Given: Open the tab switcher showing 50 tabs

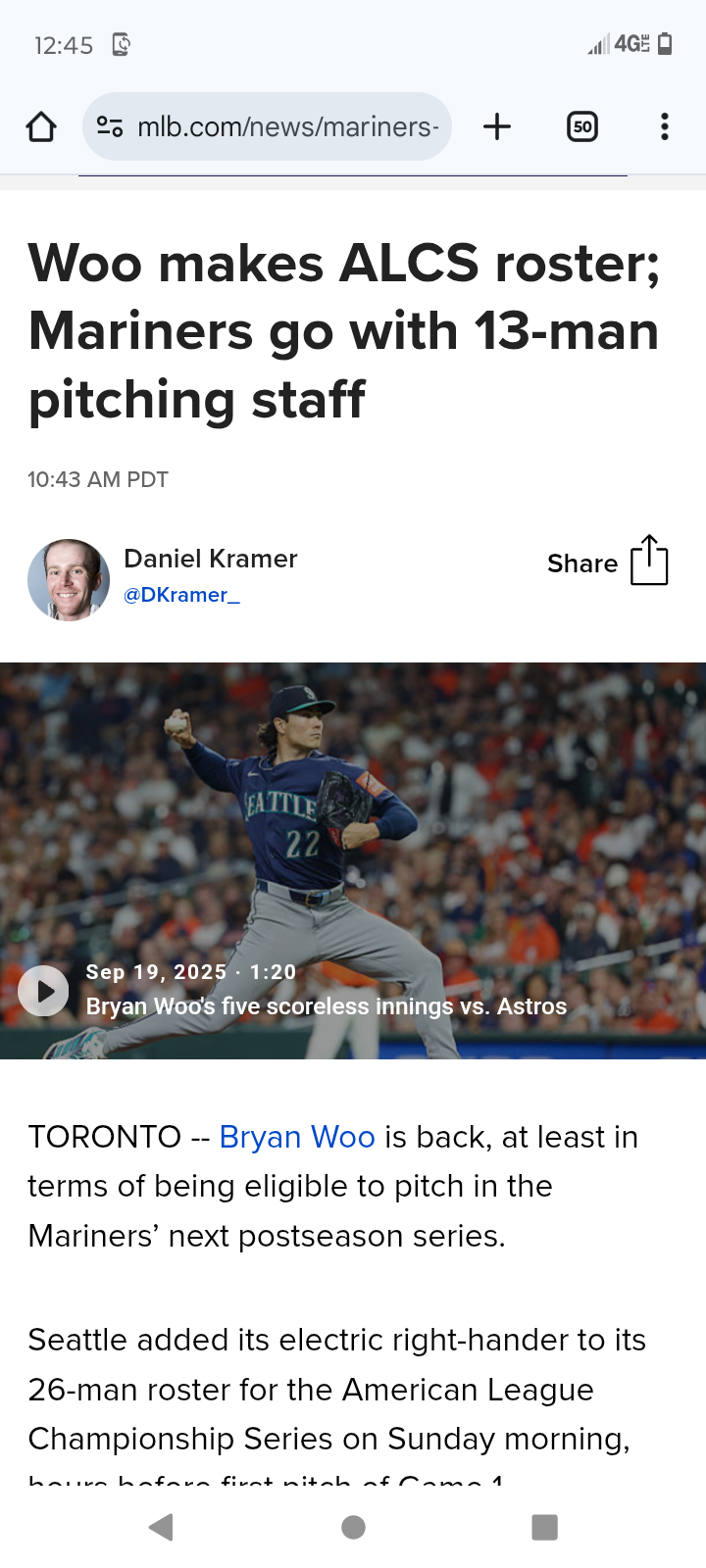Looking at the screenshot, I should [x=582, y=126].
